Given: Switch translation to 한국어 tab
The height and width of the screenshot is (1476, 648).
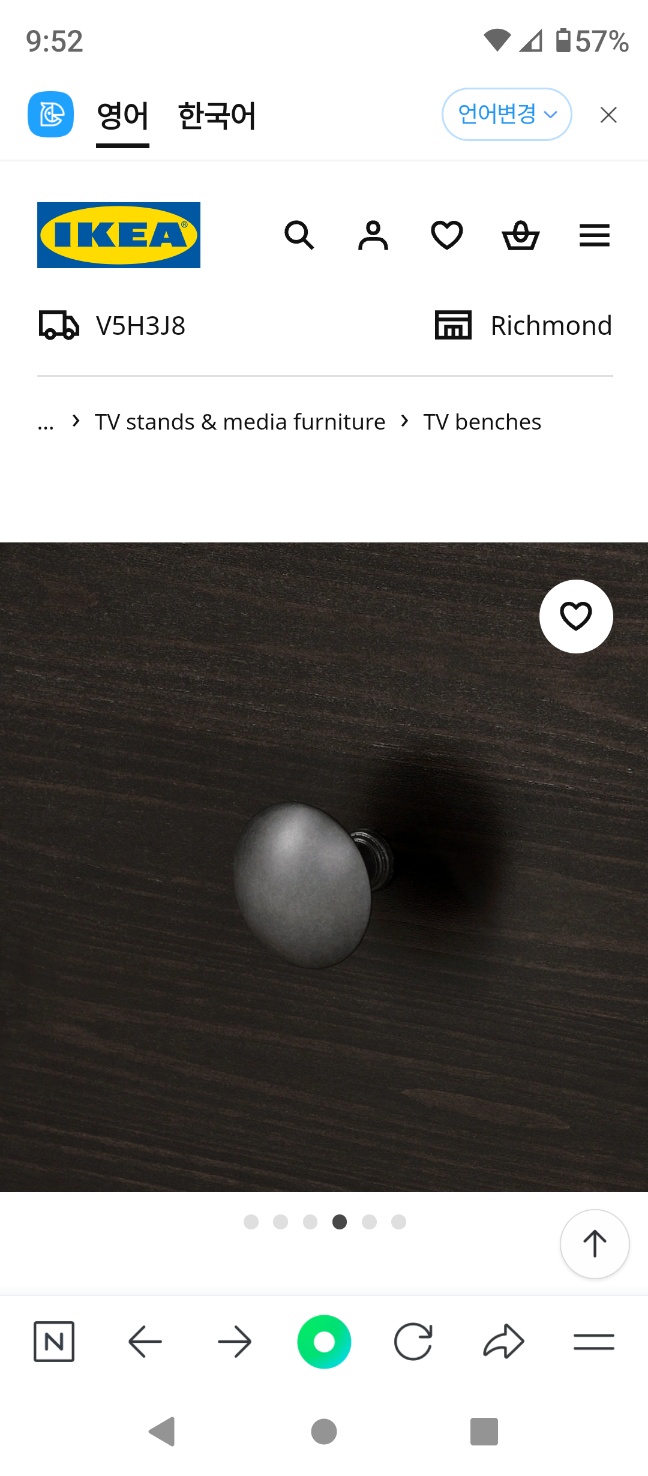Looking at the screenshot, I should click(x=217, y=116).
